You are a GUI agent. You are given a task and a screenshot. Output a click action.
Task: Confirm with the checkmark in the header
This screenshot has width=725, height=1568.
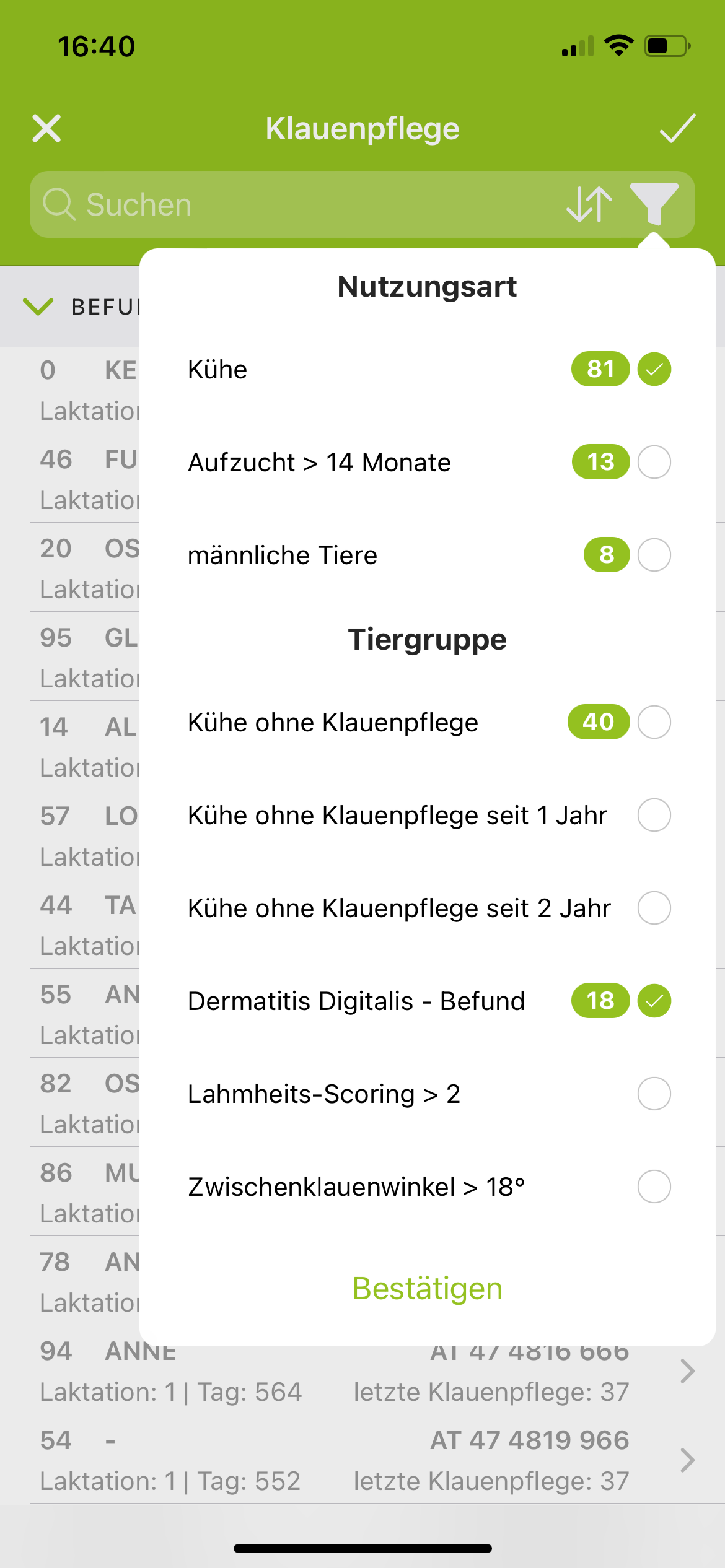tap(678, 129)
